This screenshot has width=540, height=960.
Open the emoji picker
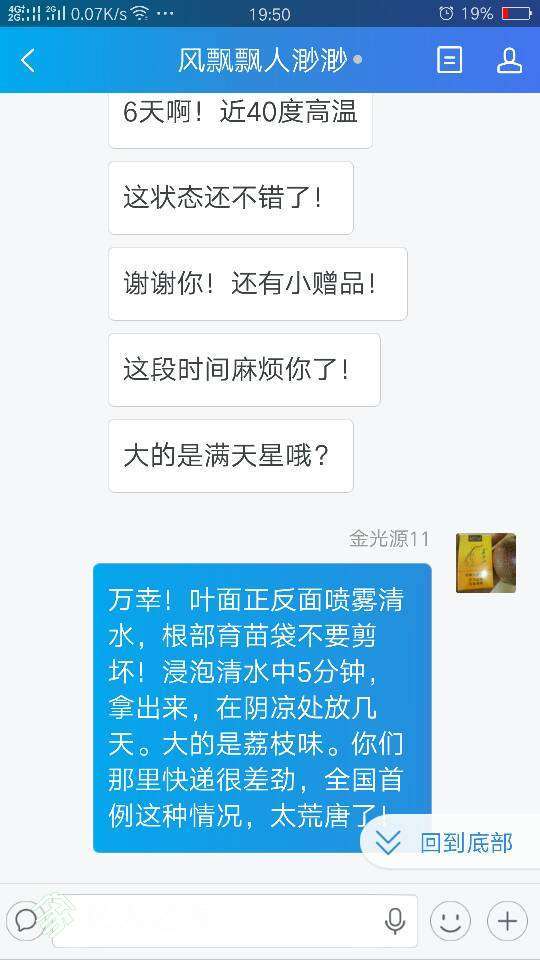[x=451, y=920]
